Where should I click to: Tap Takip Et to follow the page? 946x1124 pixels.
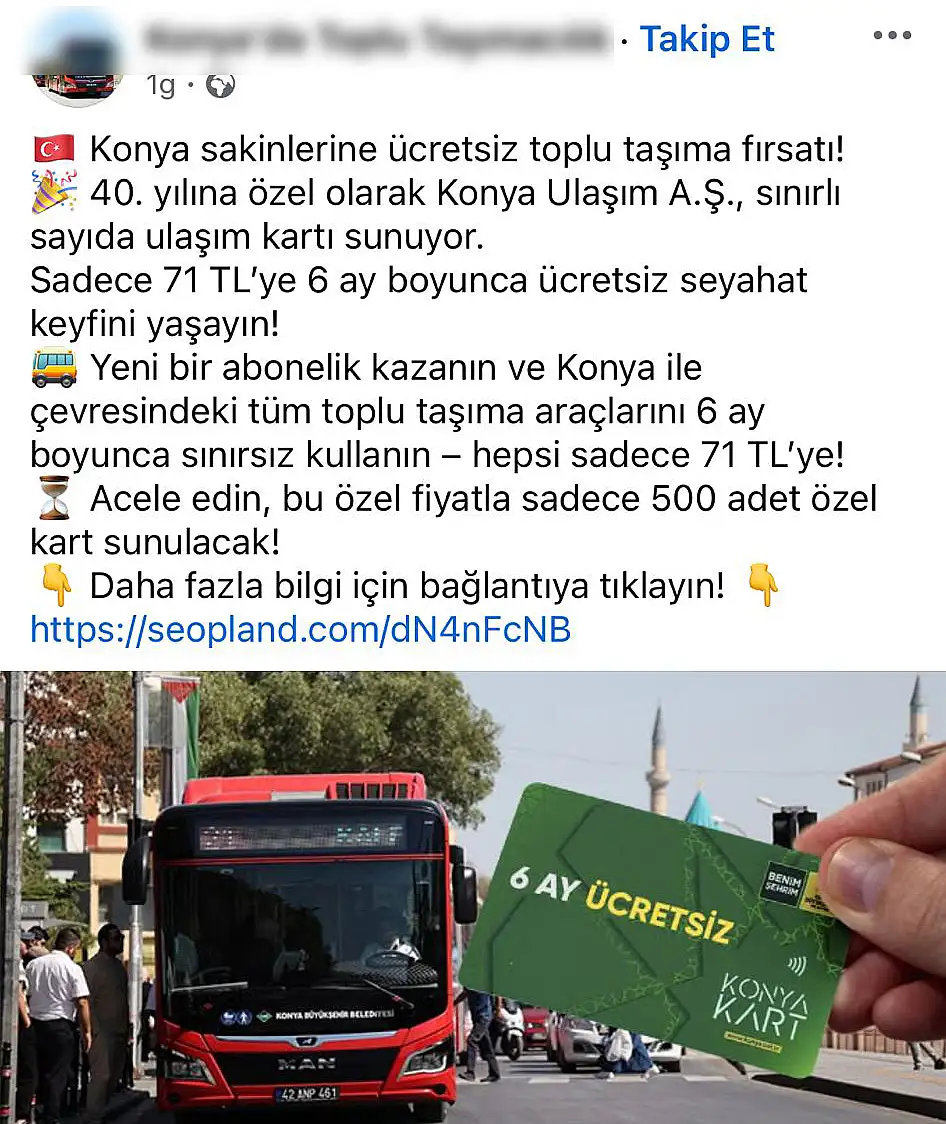[707, 39]
